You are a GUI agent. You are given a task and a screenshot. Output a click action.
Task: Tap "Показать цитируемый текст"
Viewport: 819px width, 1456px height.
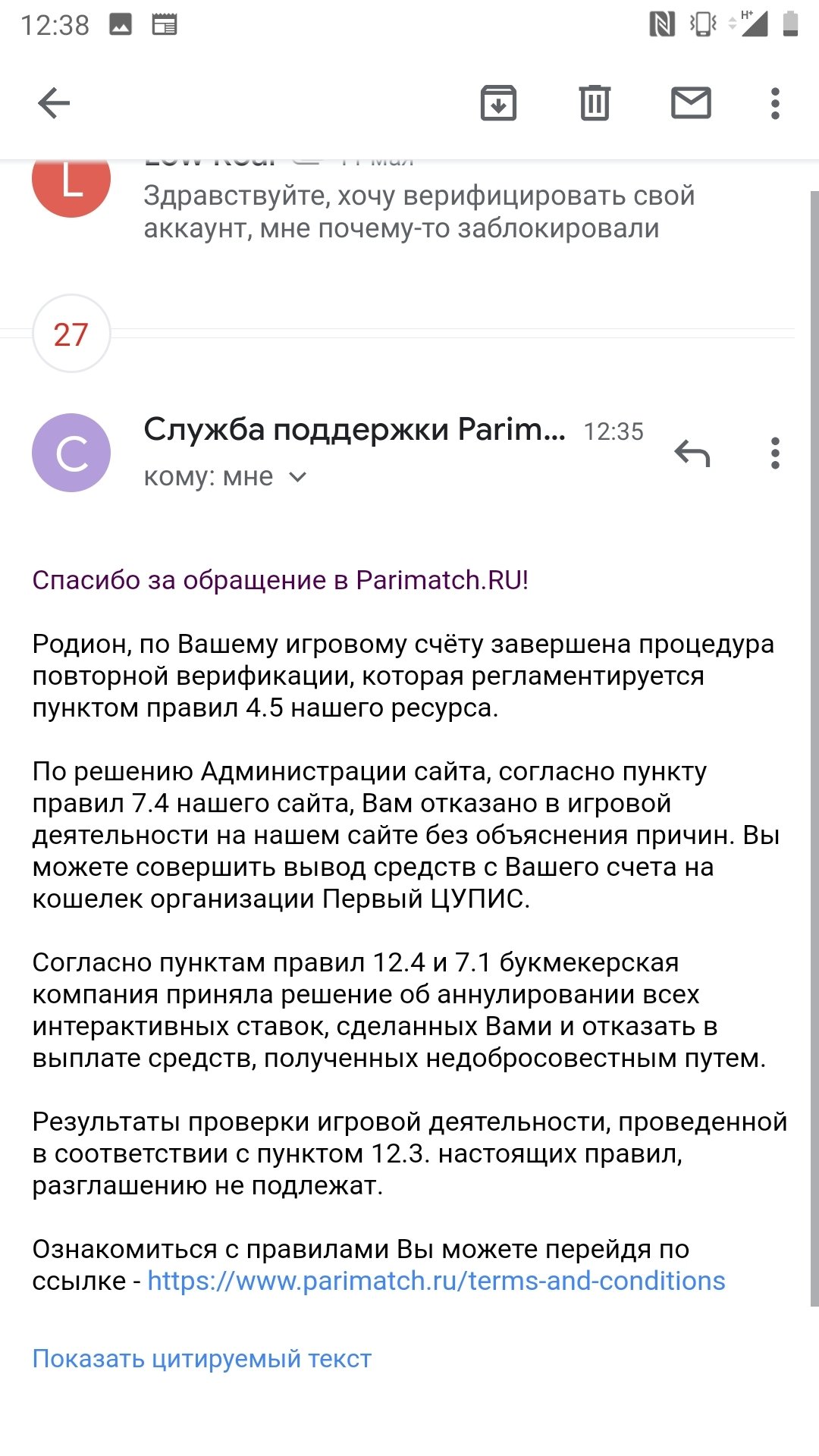click(202, 1358)
